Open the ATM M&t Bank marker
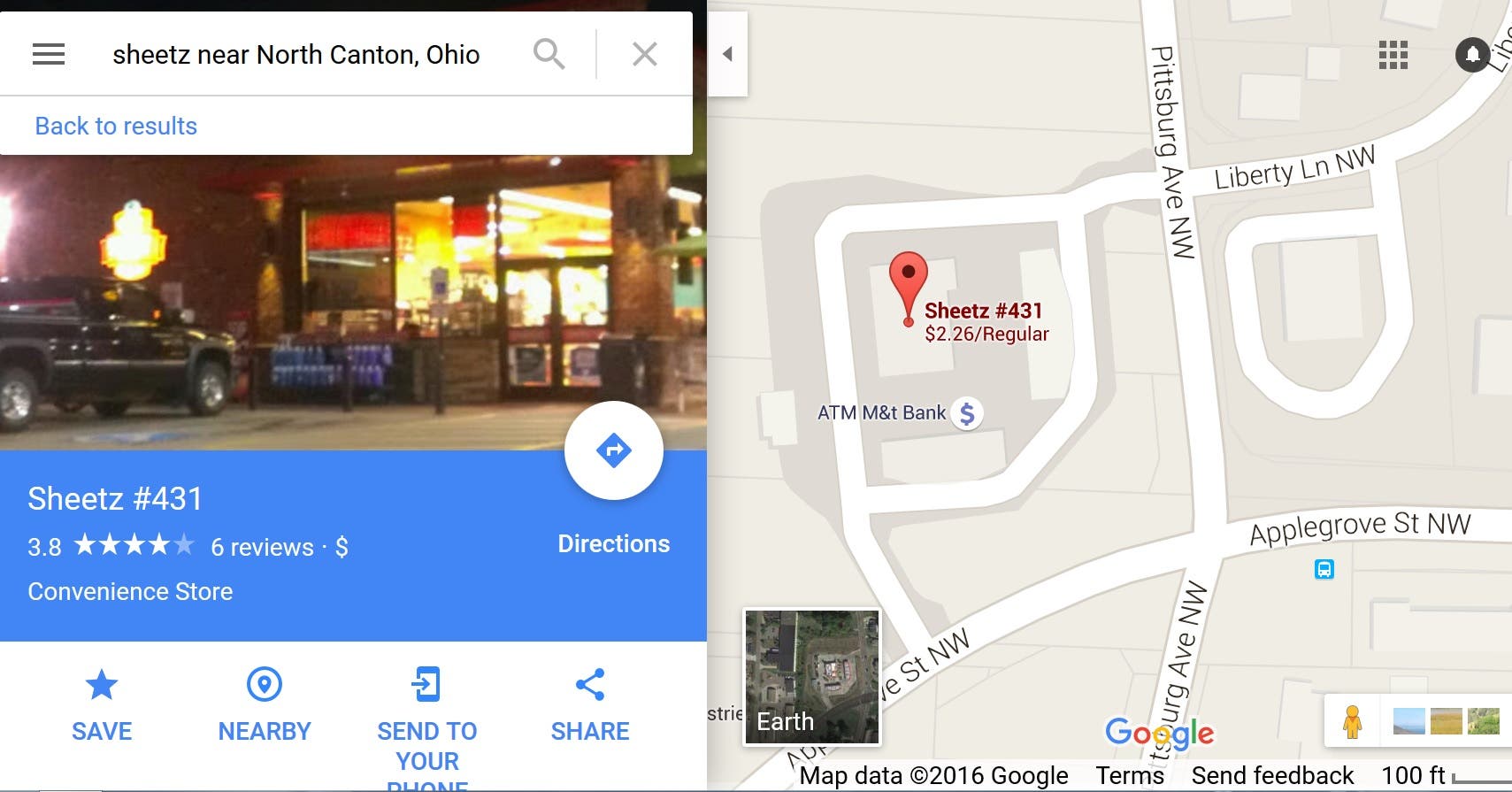Image resolution: width=1512 pixels, height=792 pixels. (x=967, y=413)
